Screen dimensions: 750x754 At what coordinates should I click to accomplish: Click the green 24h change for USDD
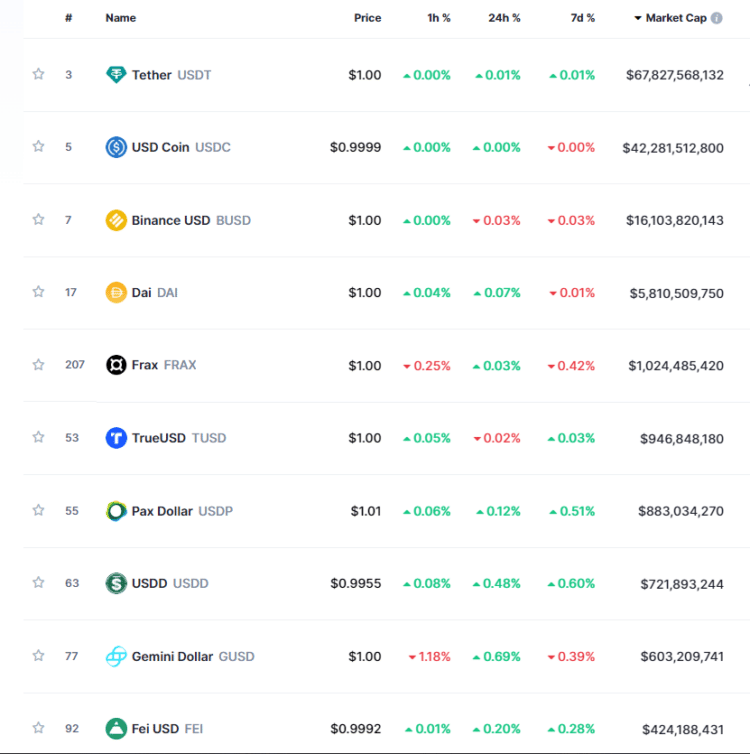pyautogui.click(x=497, y=583)
